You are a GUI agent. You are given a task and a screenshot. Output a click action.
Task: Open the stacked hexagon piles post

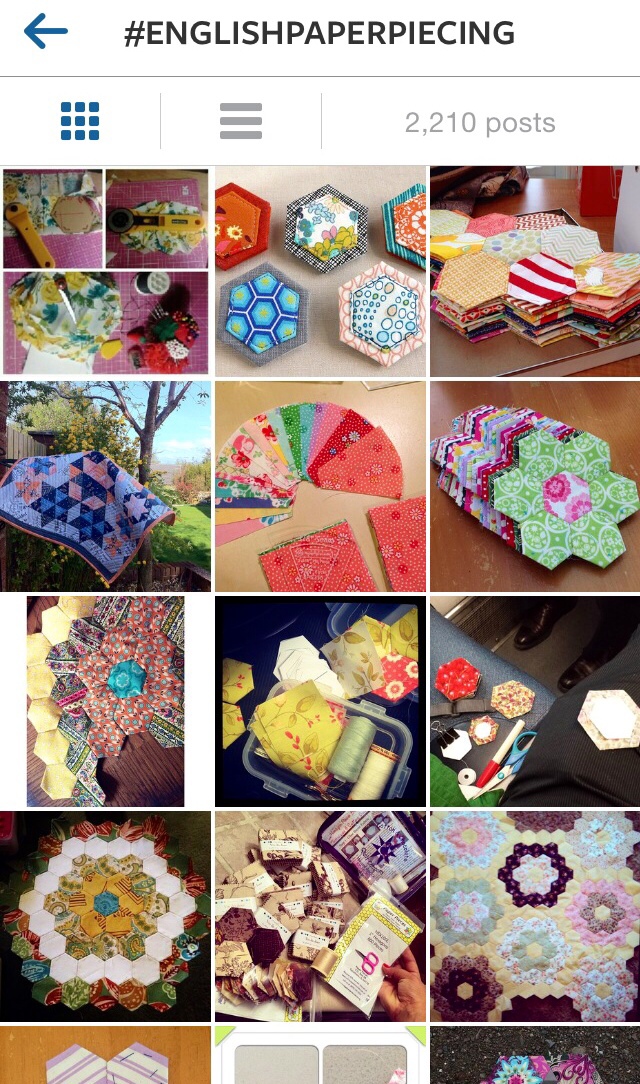[x=535, y=271]
